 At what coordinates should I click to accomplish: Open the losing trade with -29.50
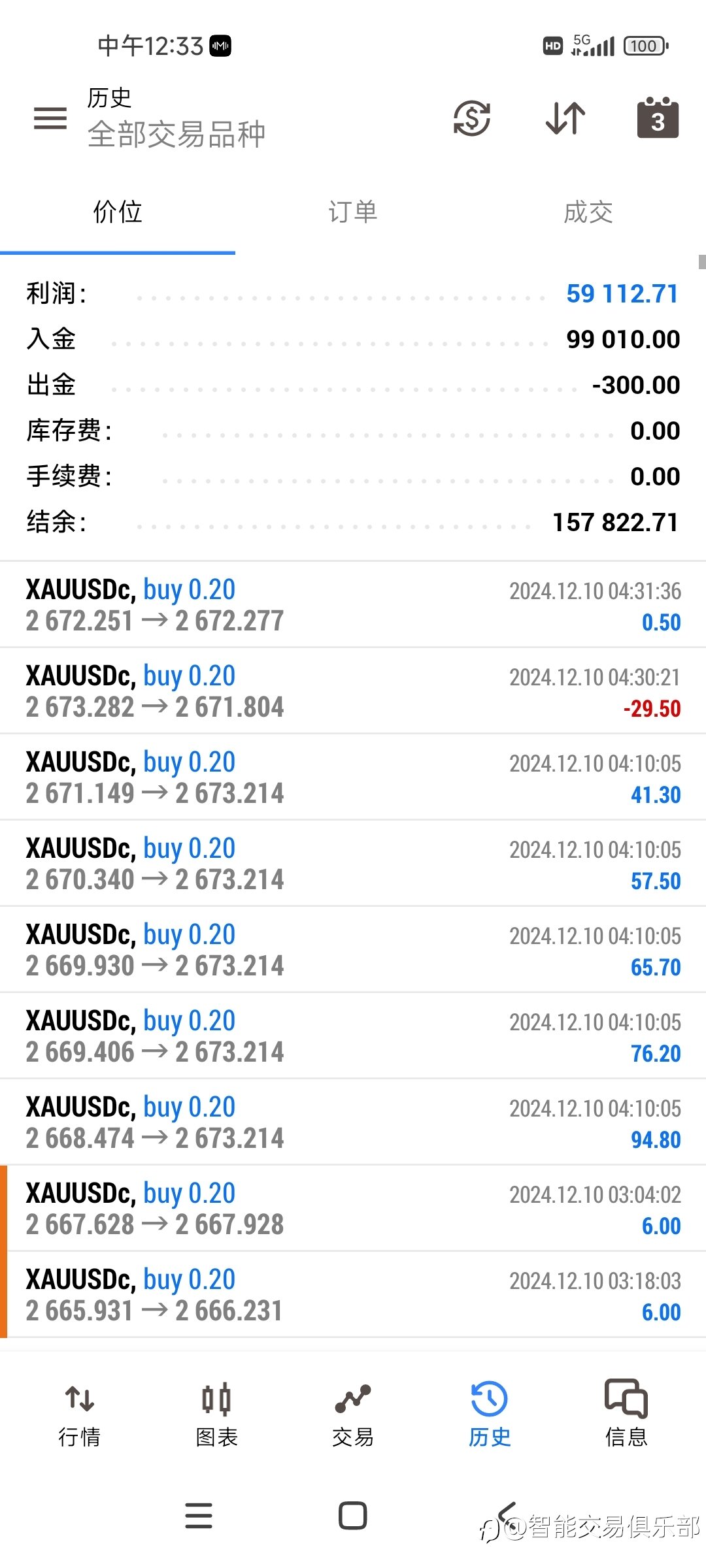tap(353, 691)
